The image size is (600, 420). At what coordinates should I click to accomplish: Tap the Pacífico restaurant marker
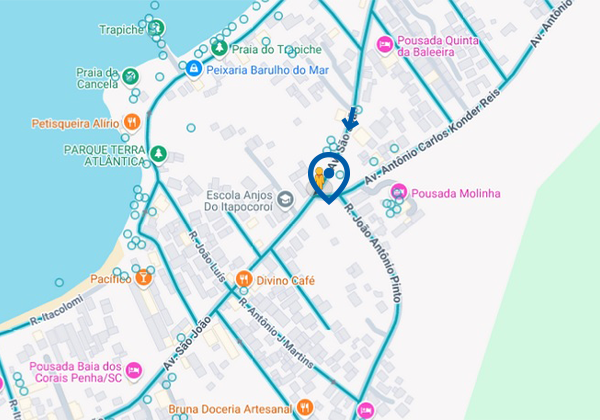144,277
